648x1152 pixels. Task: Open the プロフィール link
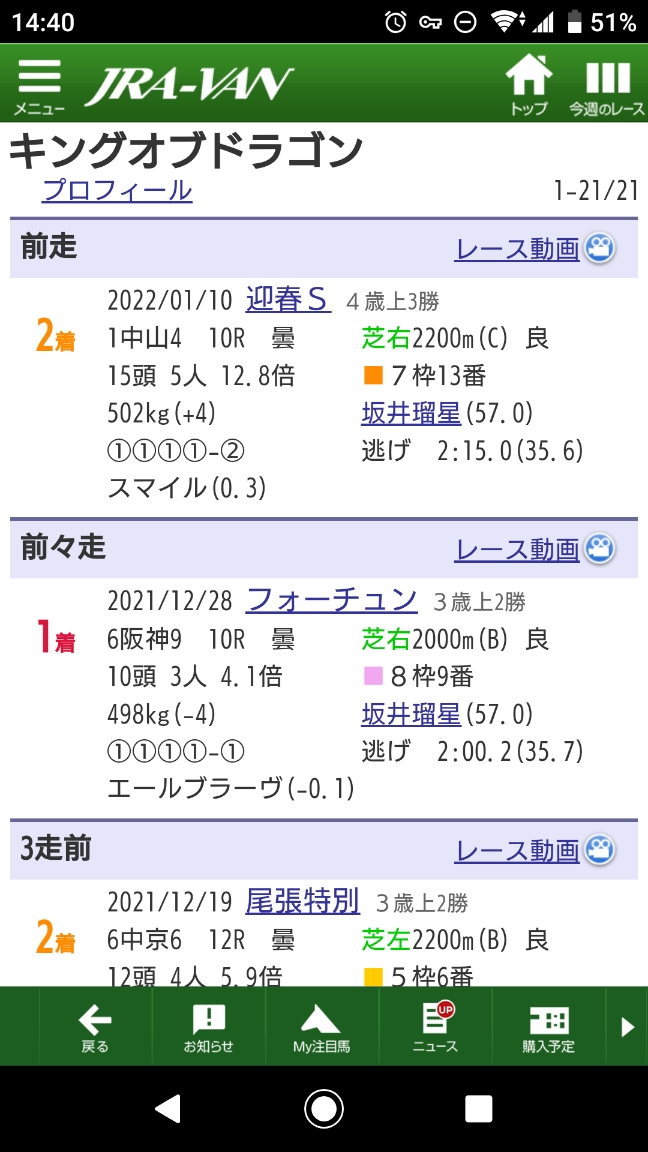click(x=117, y=190)
